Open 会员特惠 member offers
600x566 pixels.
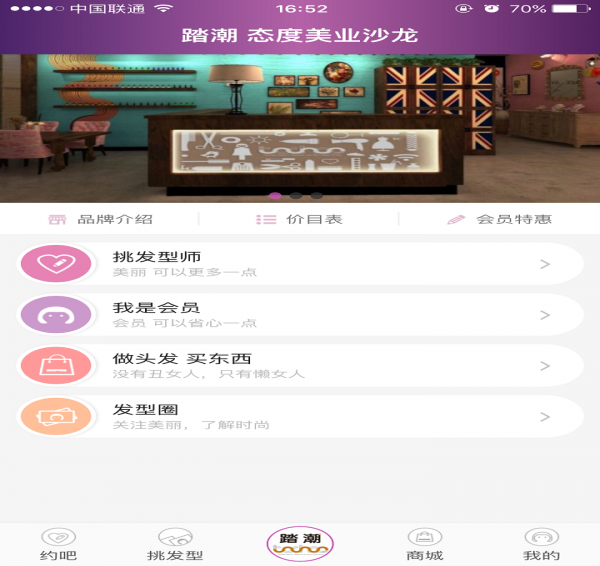pos(499,219)
